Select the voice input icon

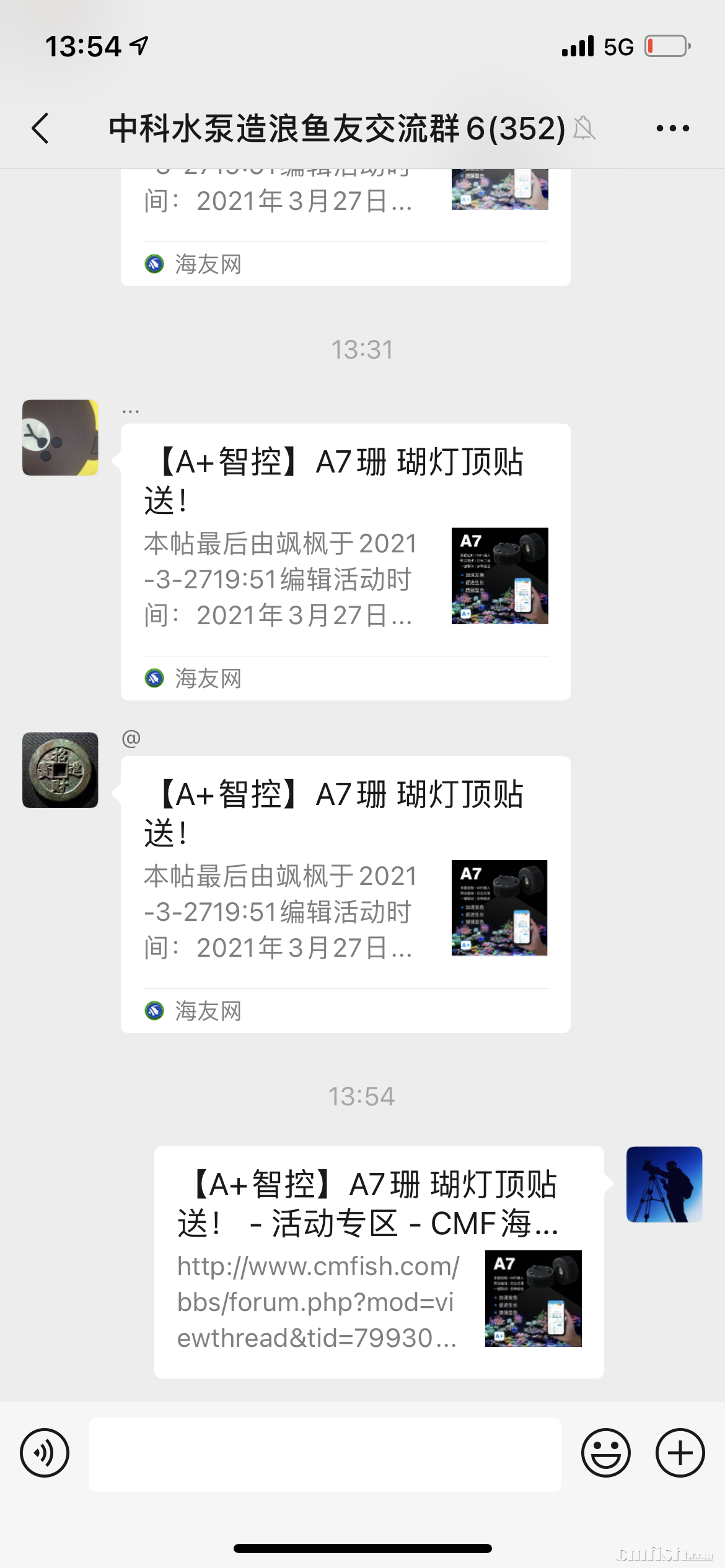click(x=43, y=1452)
